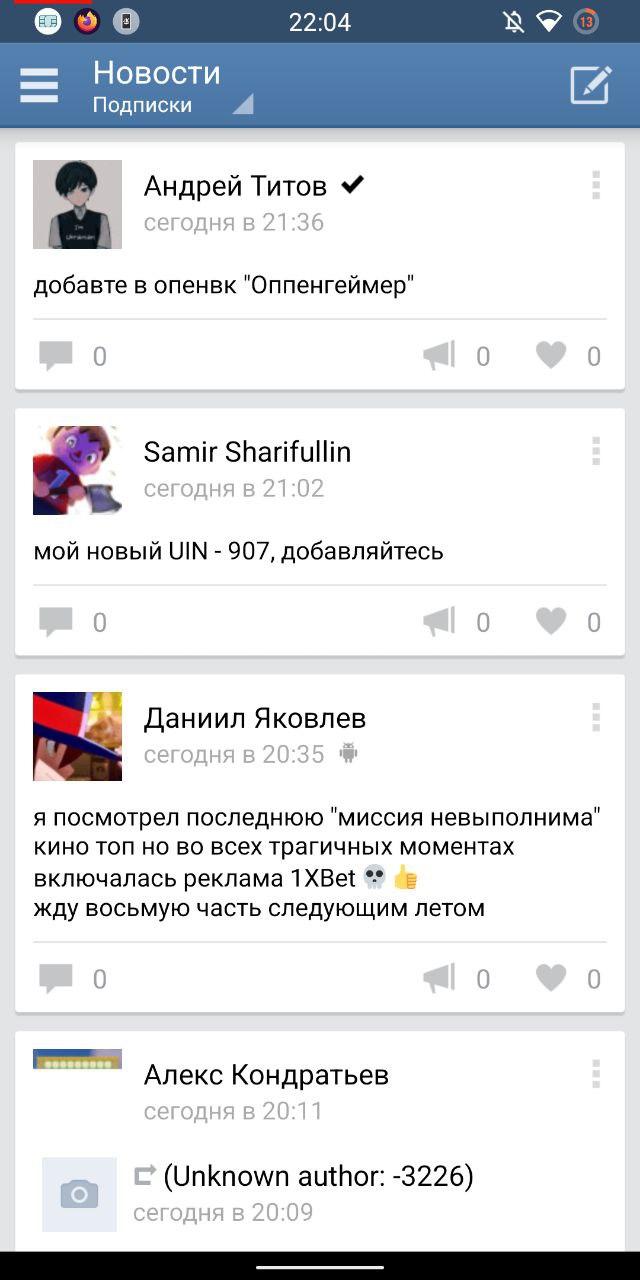
Task: Like Андрей Титов's post
Action: click(x=568, y=356)
